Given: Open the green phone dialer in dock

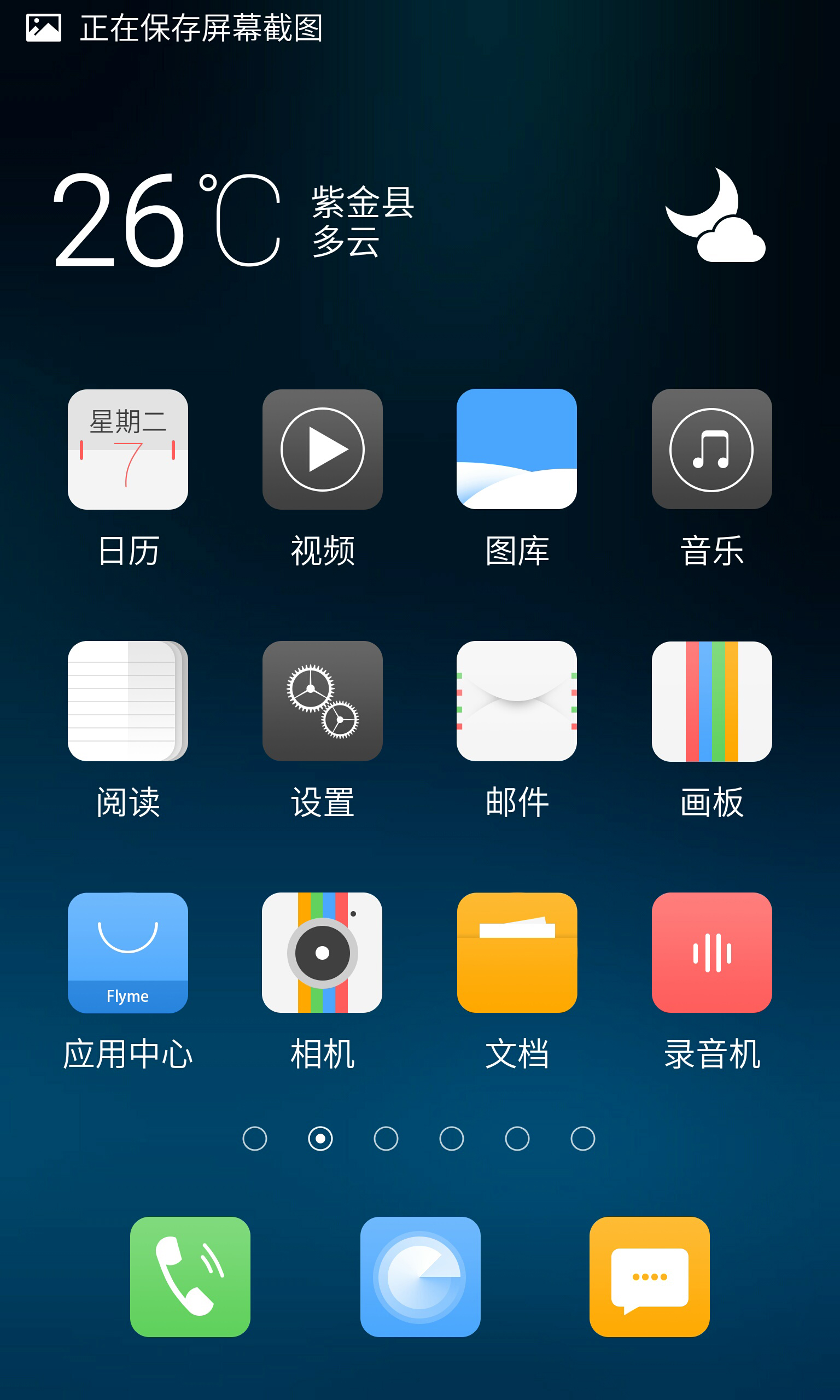Looking at the screenshot, I should point(190,1277).
